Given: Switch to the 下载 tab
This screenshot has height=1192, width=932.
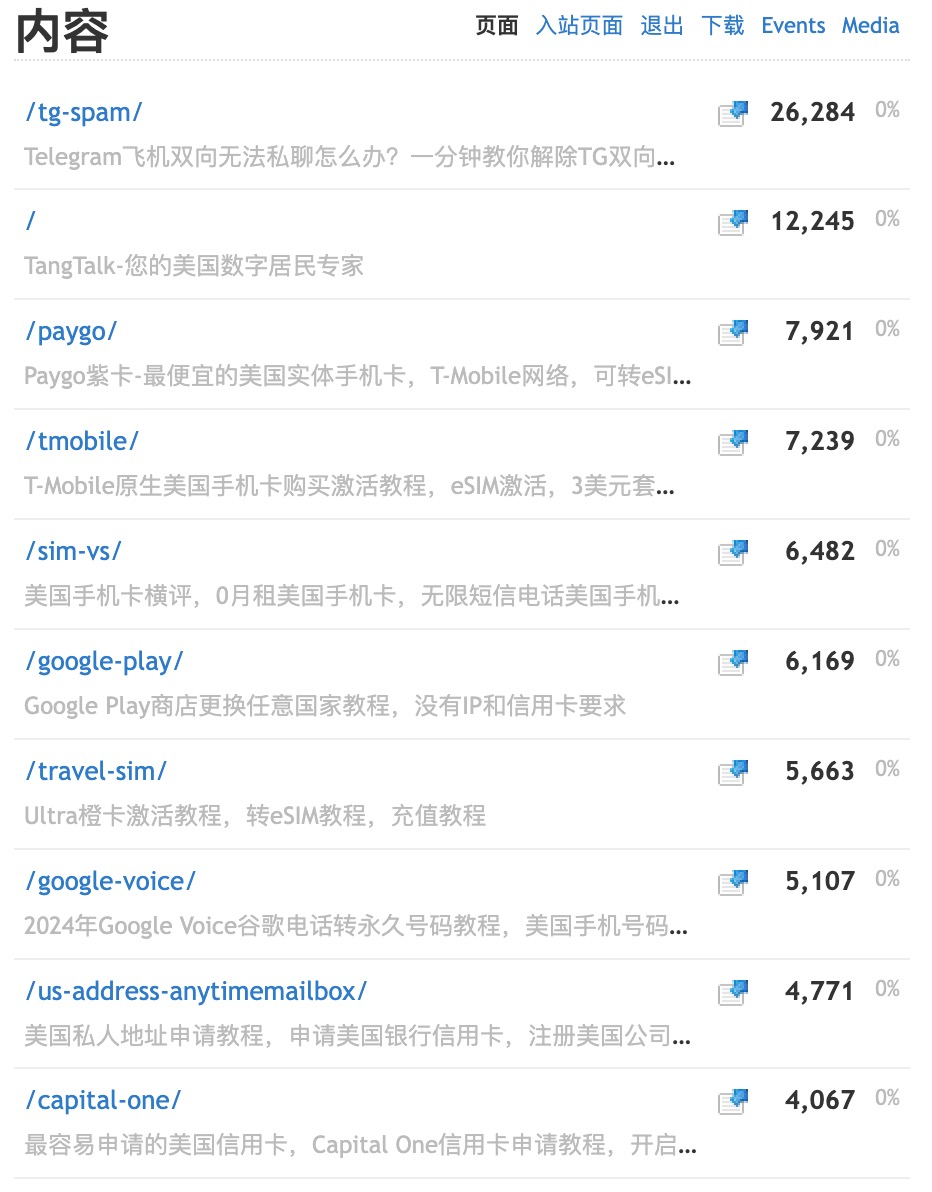Looking at the screenshot, I should pos(723,26).
